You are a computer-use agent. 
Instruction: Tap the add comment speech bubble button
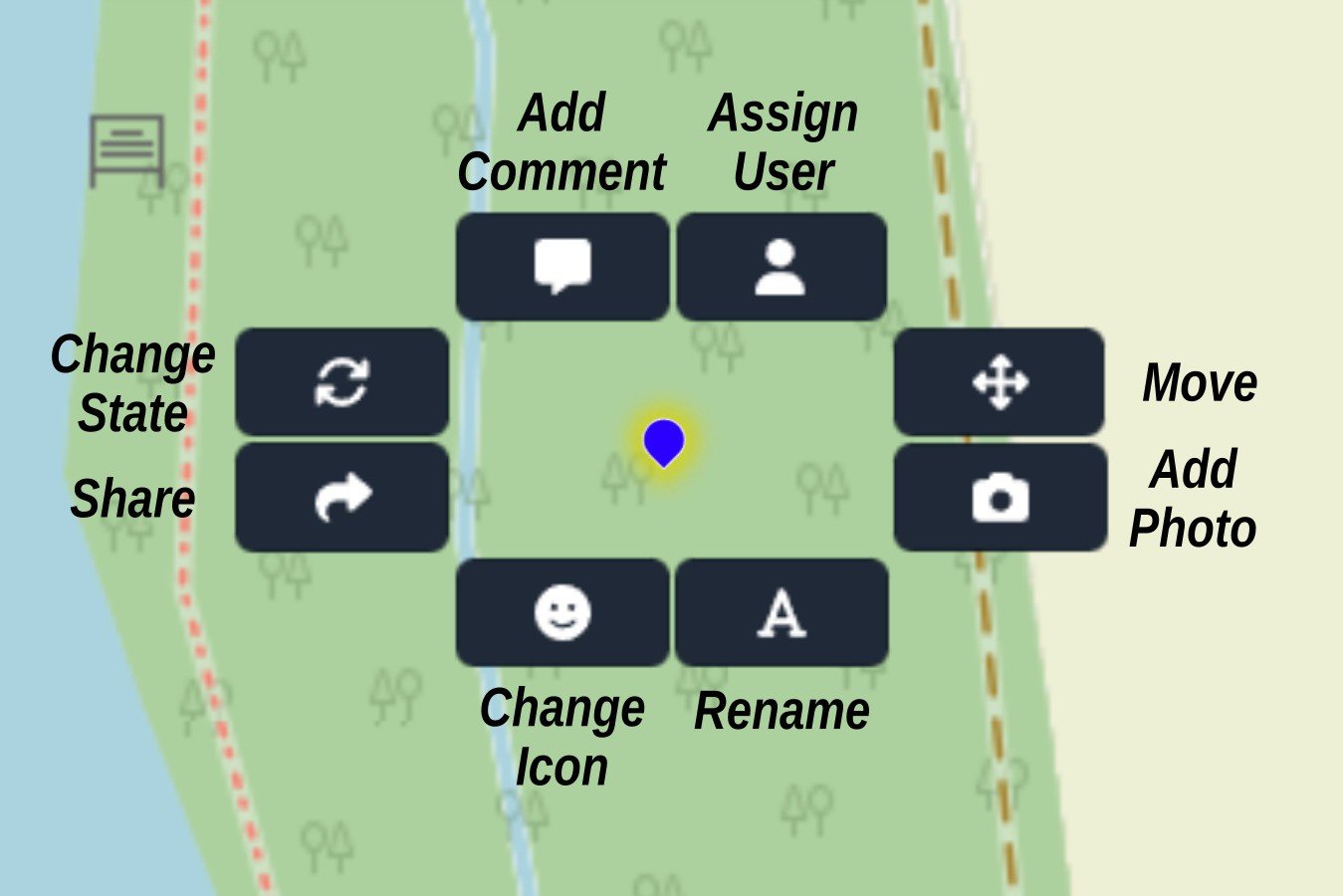[562, 267]
